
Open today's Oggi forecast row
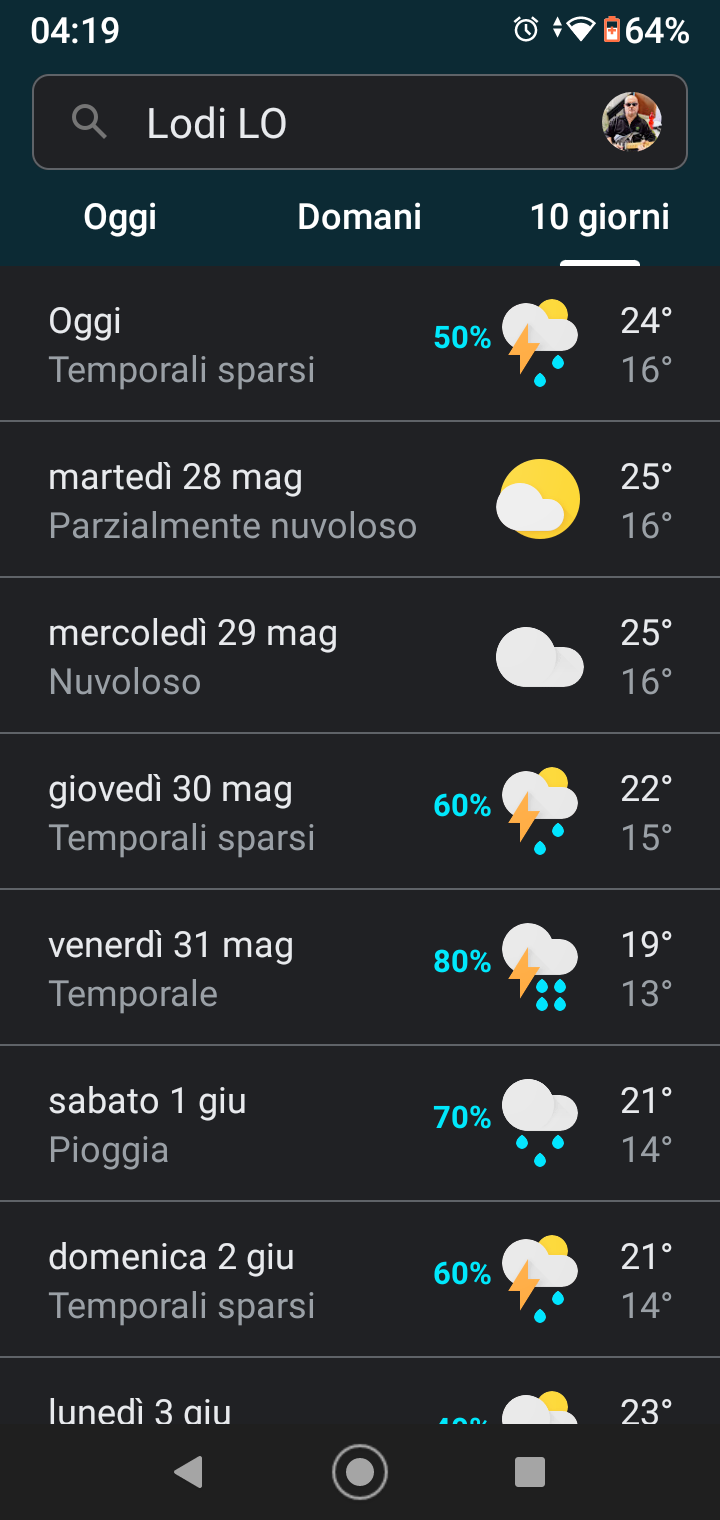pos(360,344)
